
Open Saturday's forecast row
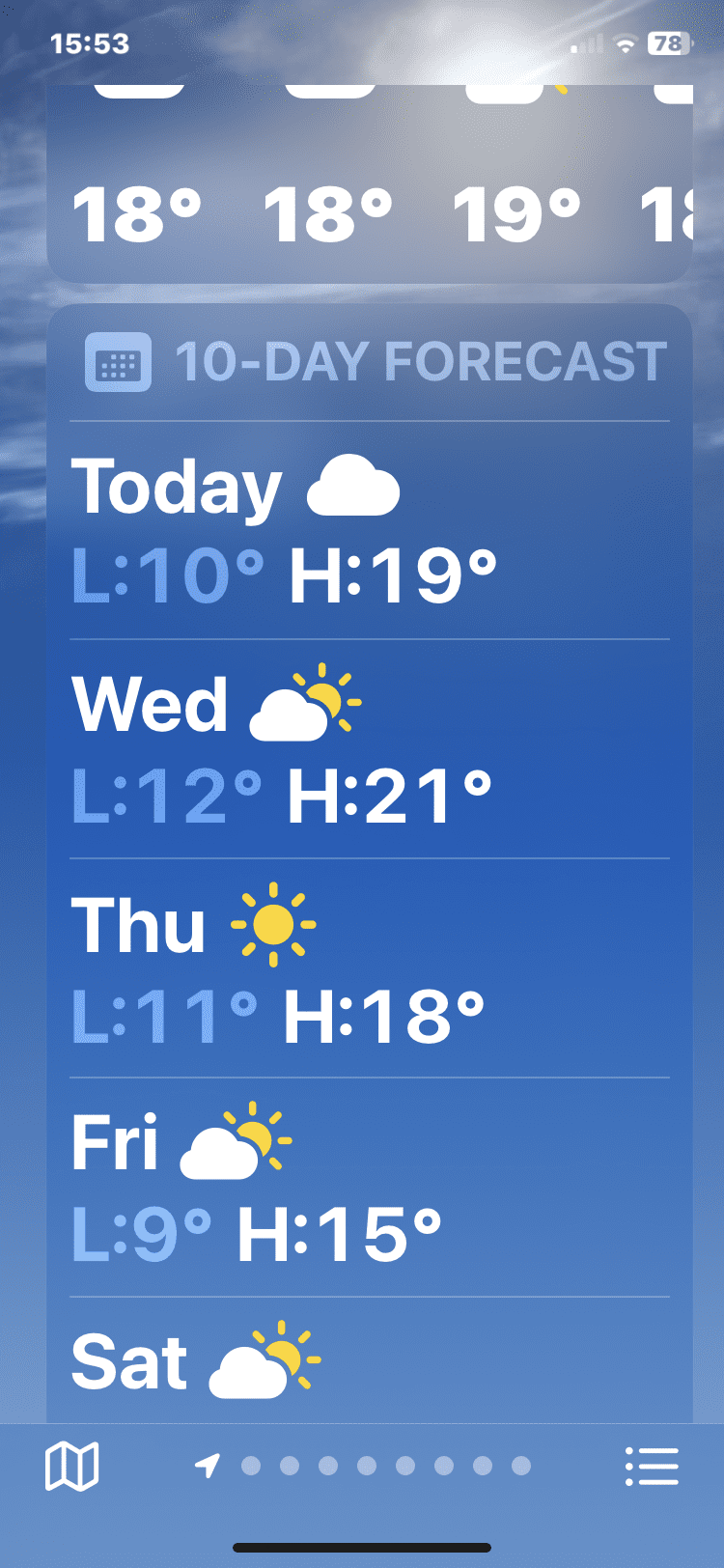point(369,1361)
